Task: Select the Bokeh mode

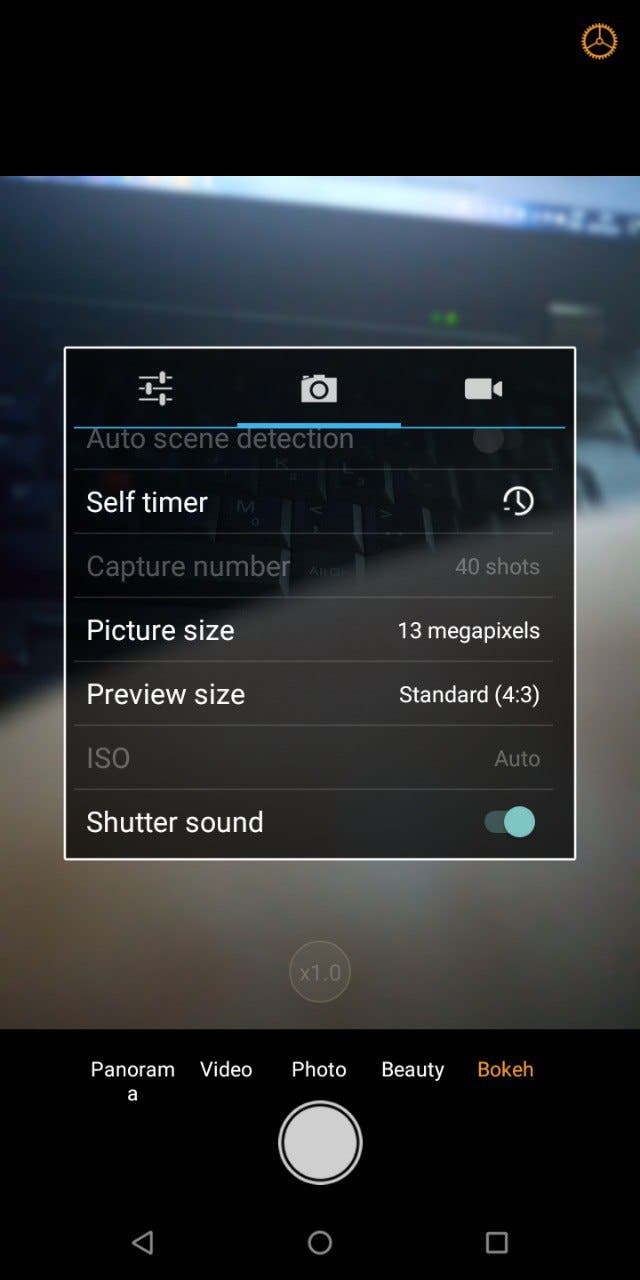Action: click(505, 1069)
